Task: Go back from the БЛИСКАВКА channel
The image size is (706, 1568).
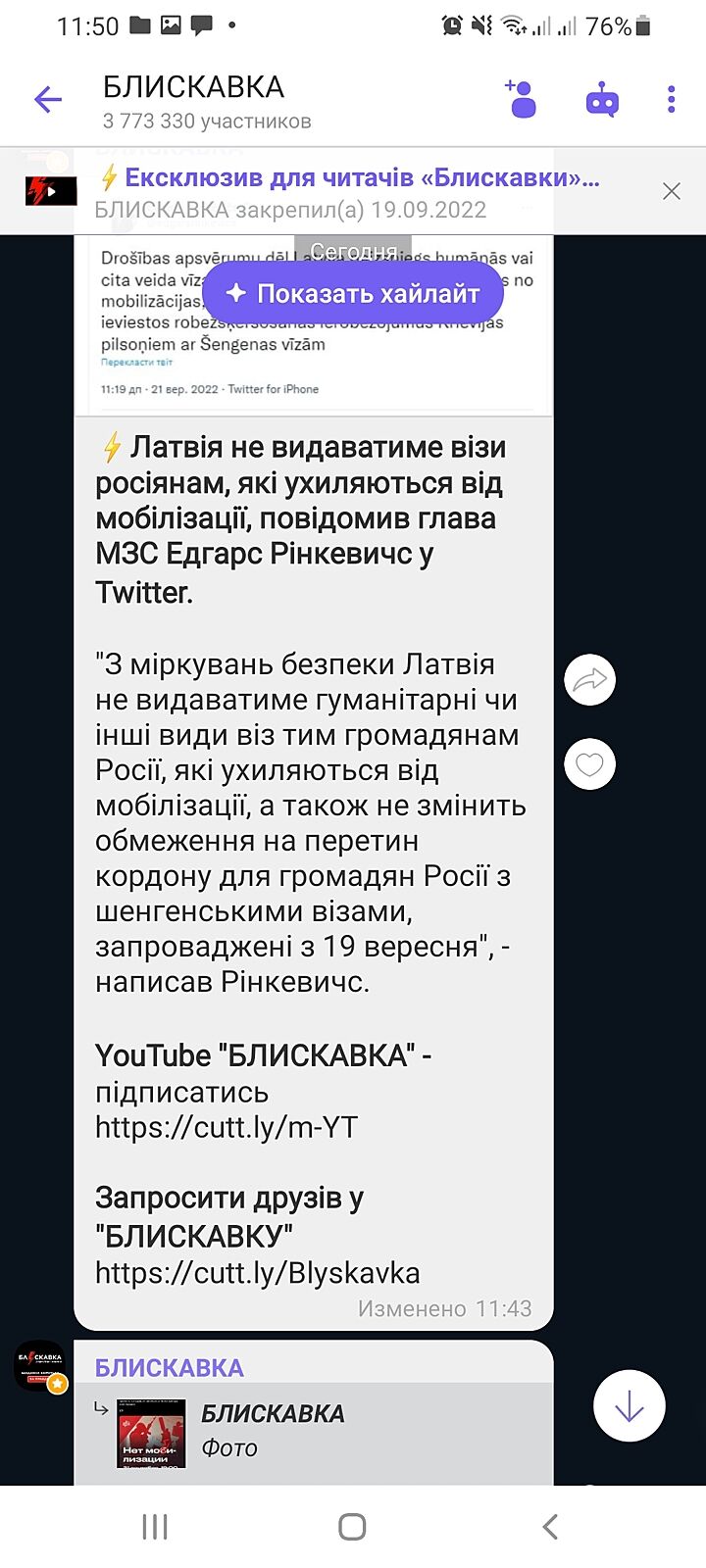Action: pyautogui.click(x=47, y=100)
